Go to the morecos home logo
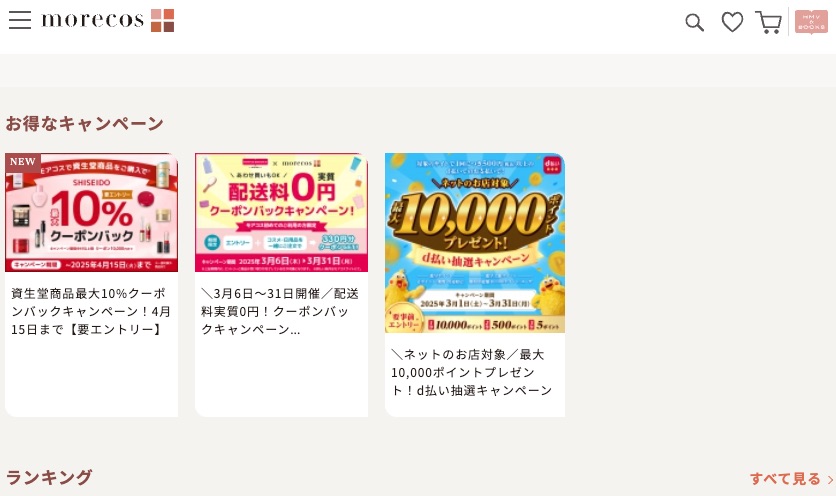The image size is (836, 496). click(108, 20)
